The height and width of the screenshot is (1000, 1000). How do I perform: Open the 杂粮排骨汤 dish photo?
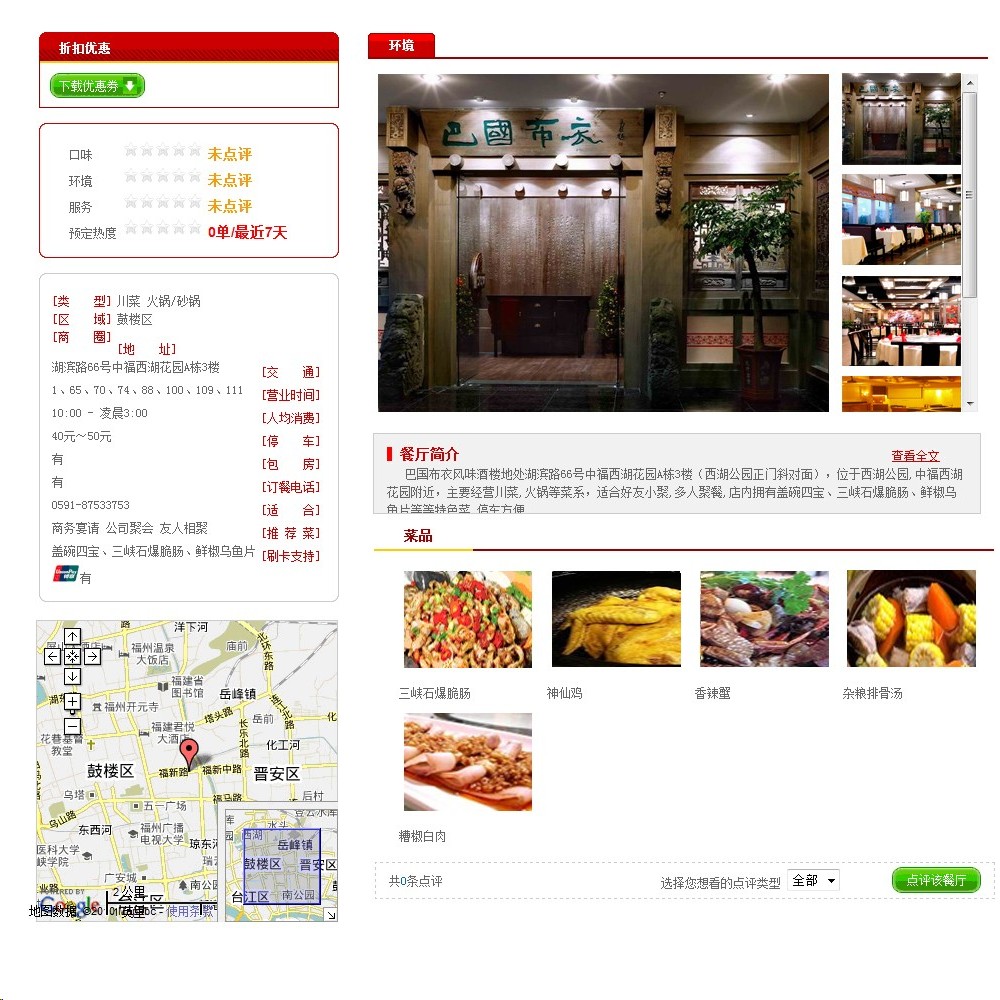(911, 619)
